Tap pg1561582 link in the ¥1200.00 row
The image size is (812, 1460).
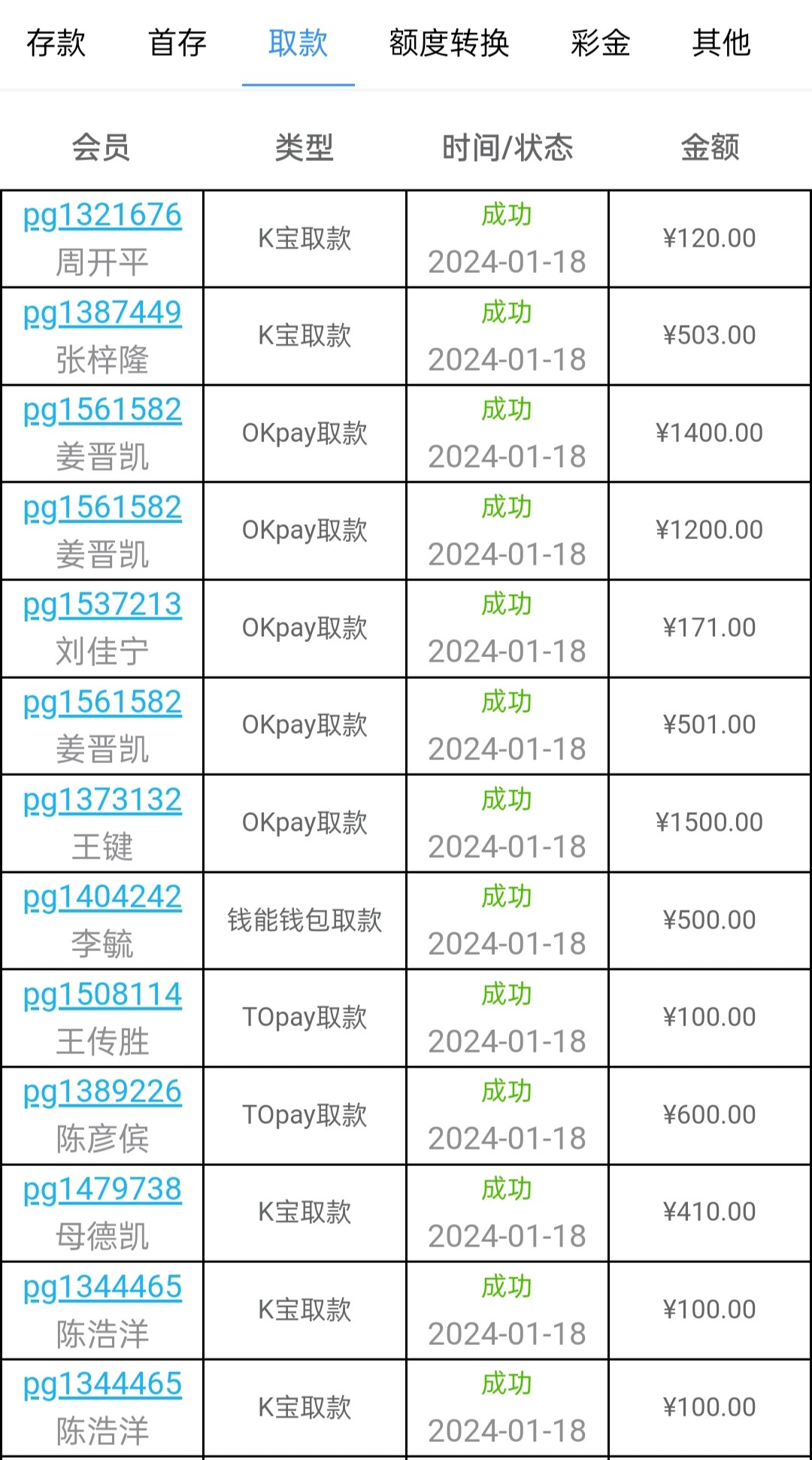102,508
